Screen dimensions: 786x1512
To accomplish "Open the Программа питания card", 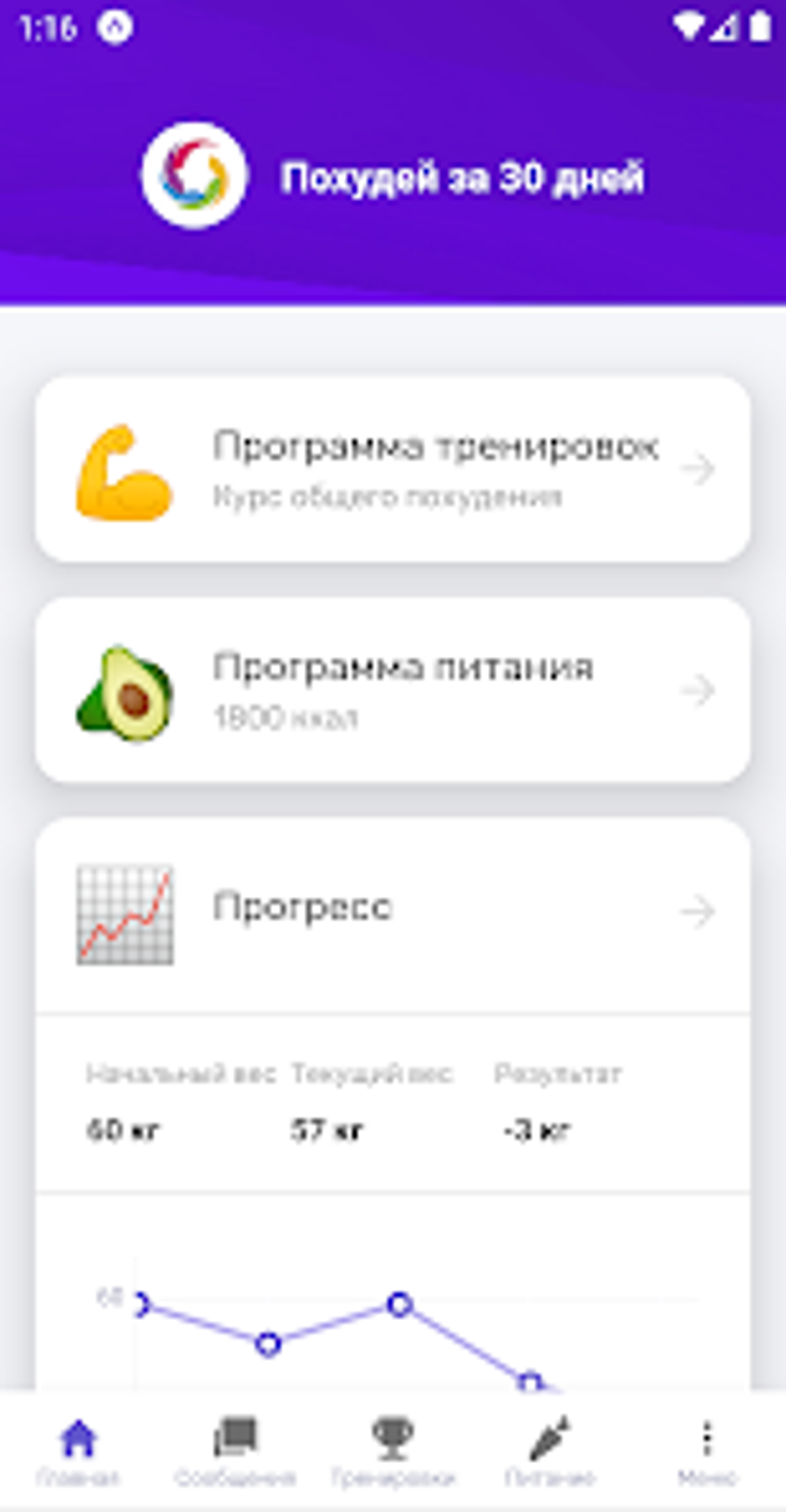I will click(393, 690).
